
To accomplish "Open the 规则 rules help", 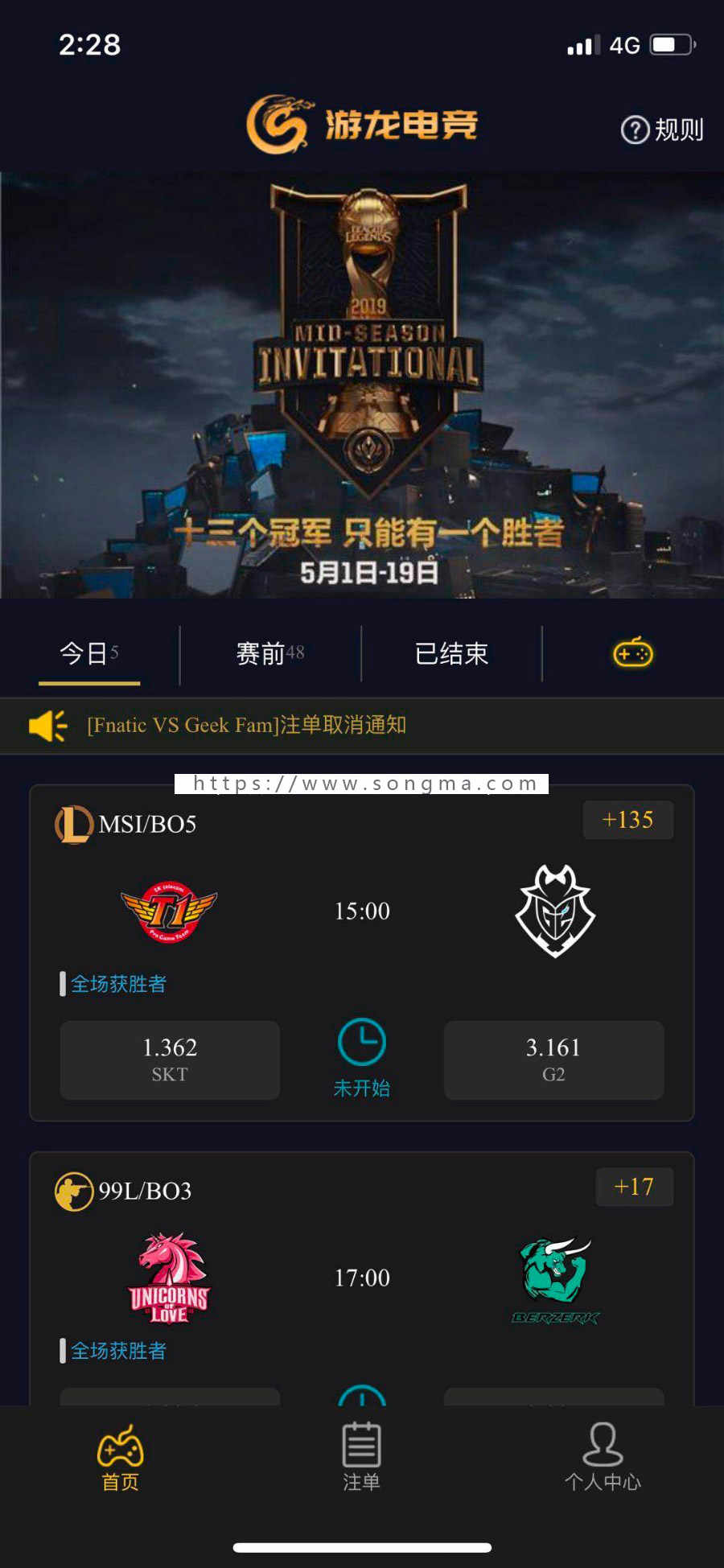I will click(x=662, y=130).
